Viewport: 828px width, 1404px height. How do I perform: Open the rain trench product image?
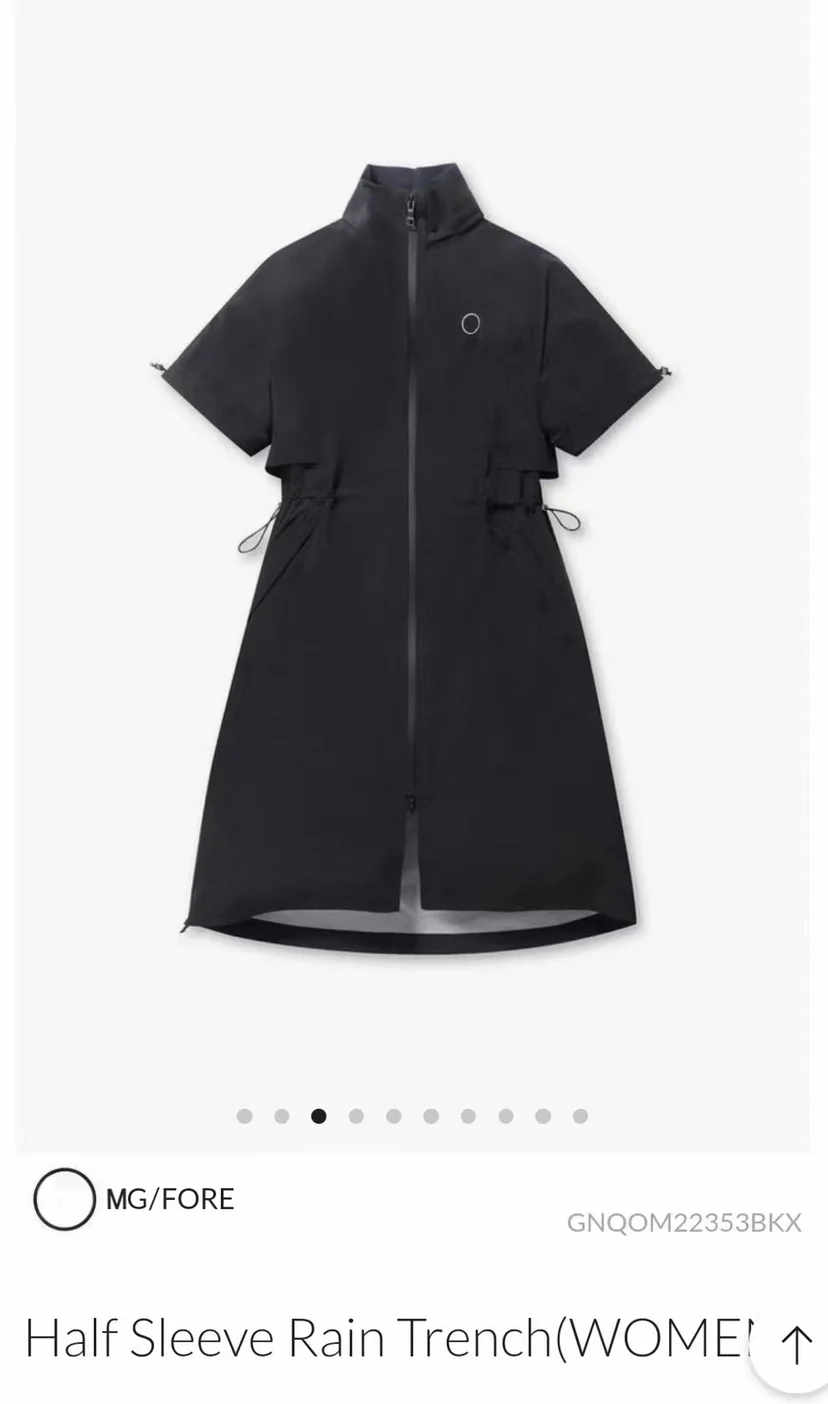click(412, 560)
